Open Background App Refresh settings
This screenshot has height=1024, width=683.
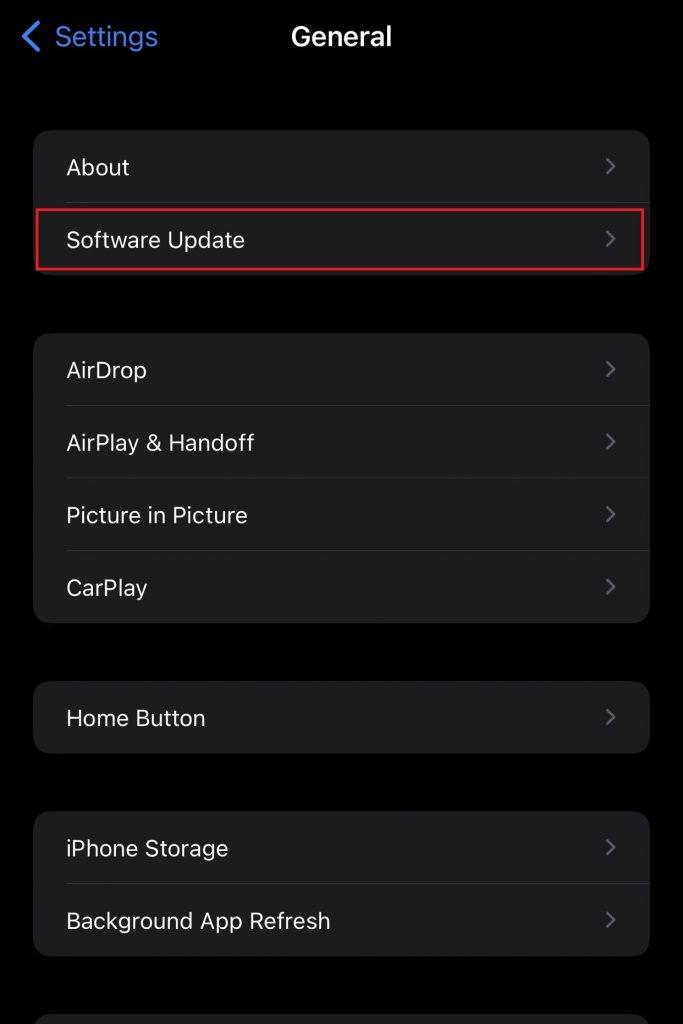[x=340, y=920]
